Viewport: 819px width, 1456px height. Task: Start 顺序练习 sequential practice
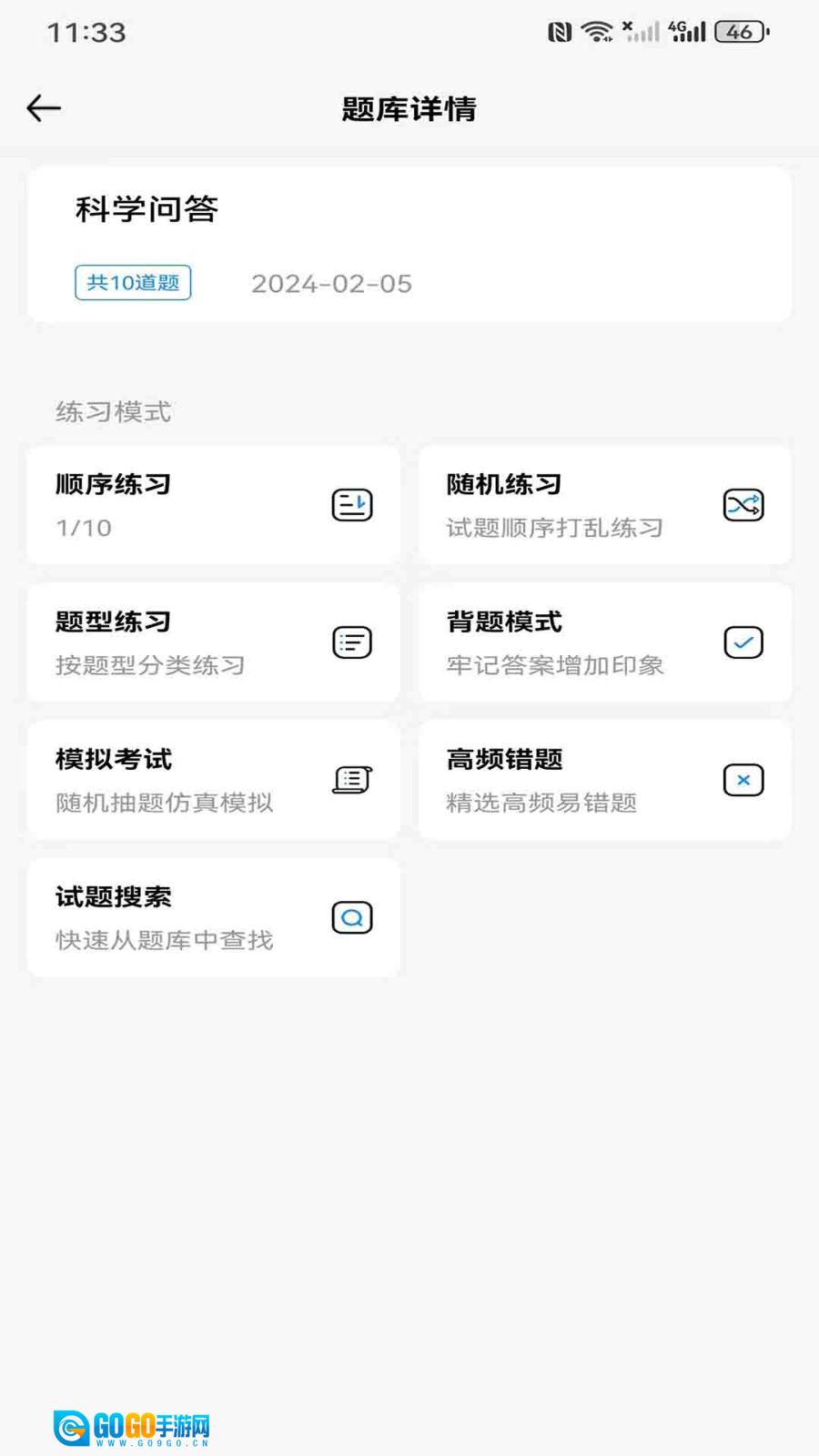click(x=214, y=505)
